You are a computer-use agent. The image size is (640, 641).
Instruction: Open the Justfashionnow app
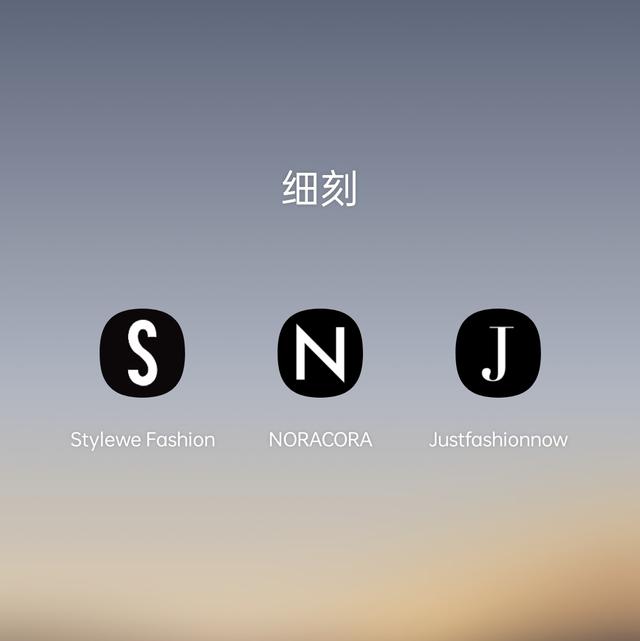[498, 352]
